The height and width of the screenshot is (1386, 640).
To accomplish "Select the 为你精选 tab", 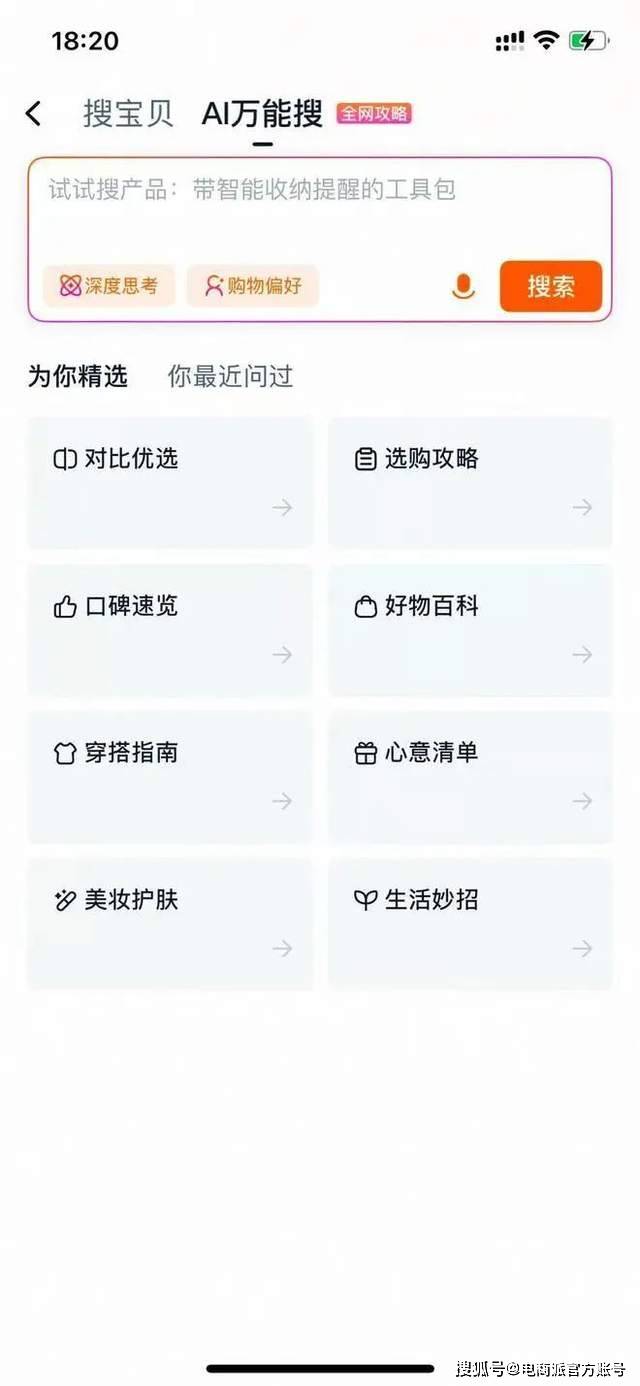I will pyautogui.click(x=77, y=376).
